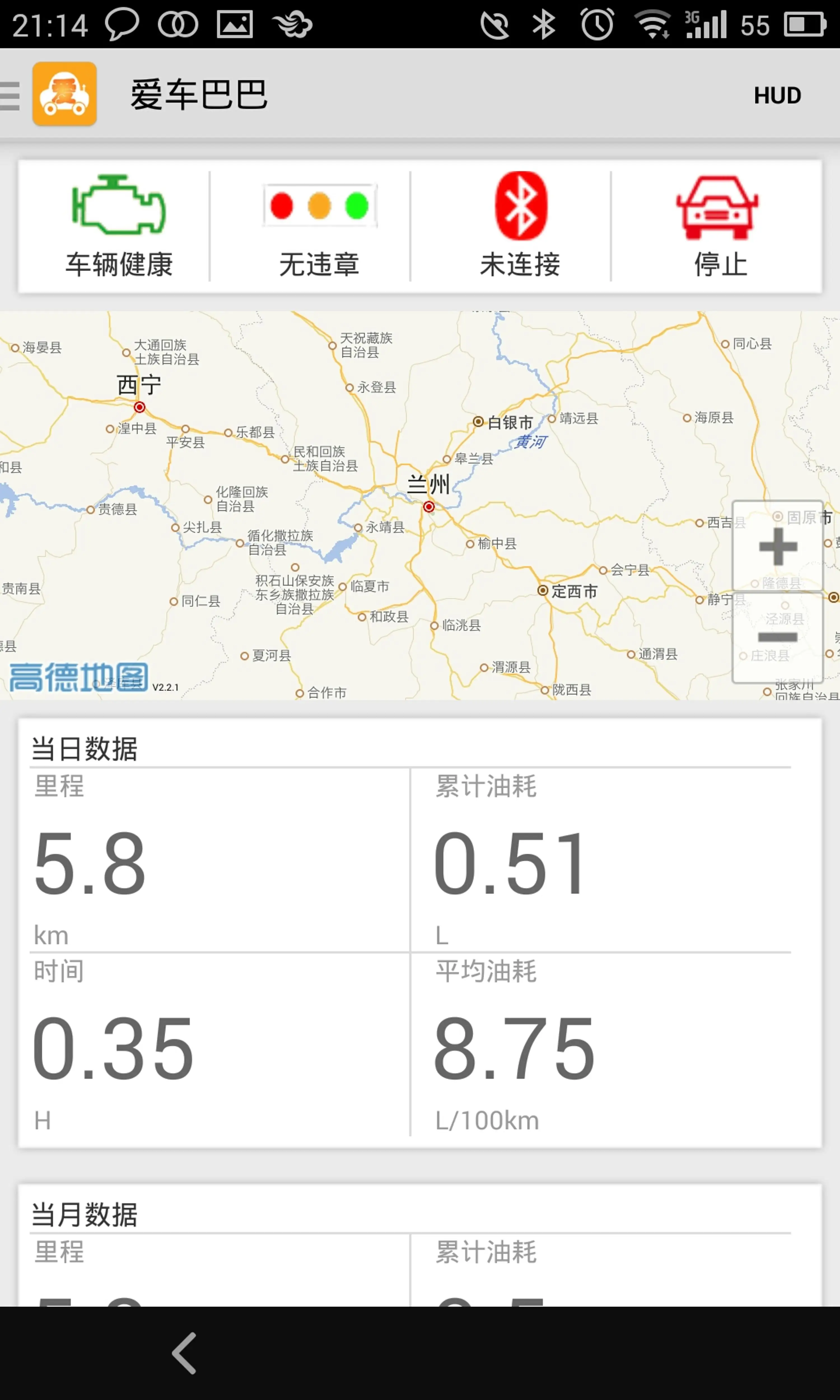Open the drawer menu next to the app logo
Image resolution: width=840 pixels, height=1400 pixels.
[x=10, y=95]
